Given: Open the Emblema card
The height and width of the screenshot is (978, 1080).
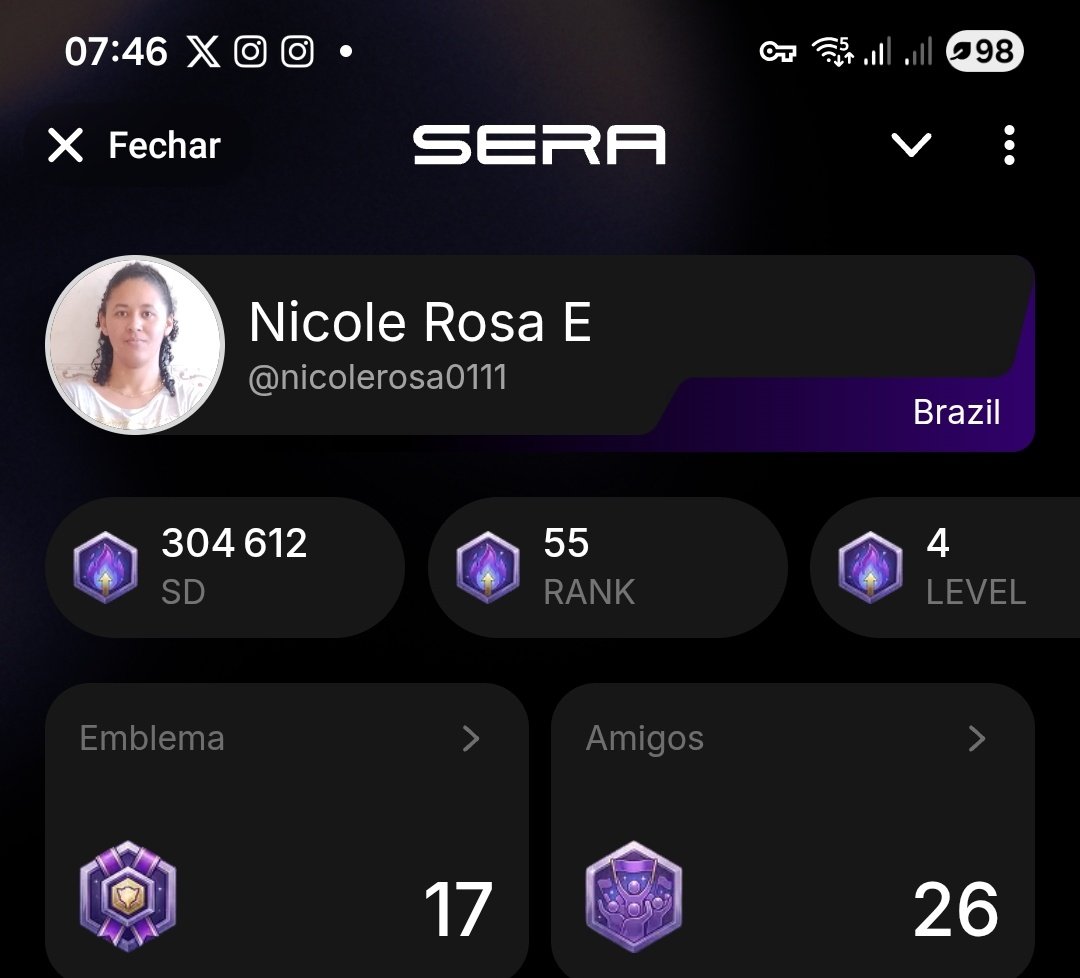Looking at the screenshot, I should pyautogui.click(x=286, y=830).
